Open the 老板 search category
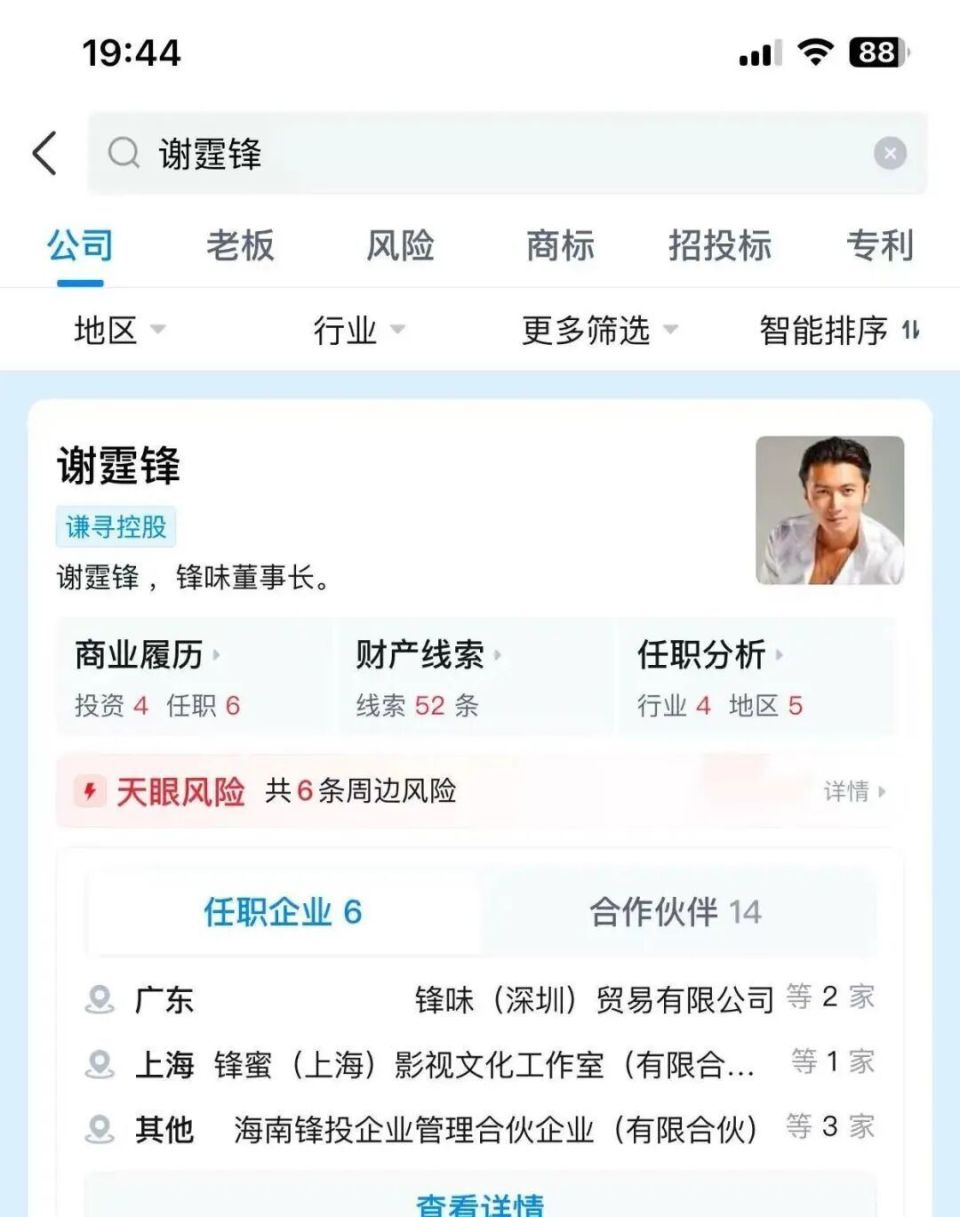Viewport: 960px width, 1217px height. [239, 246]
